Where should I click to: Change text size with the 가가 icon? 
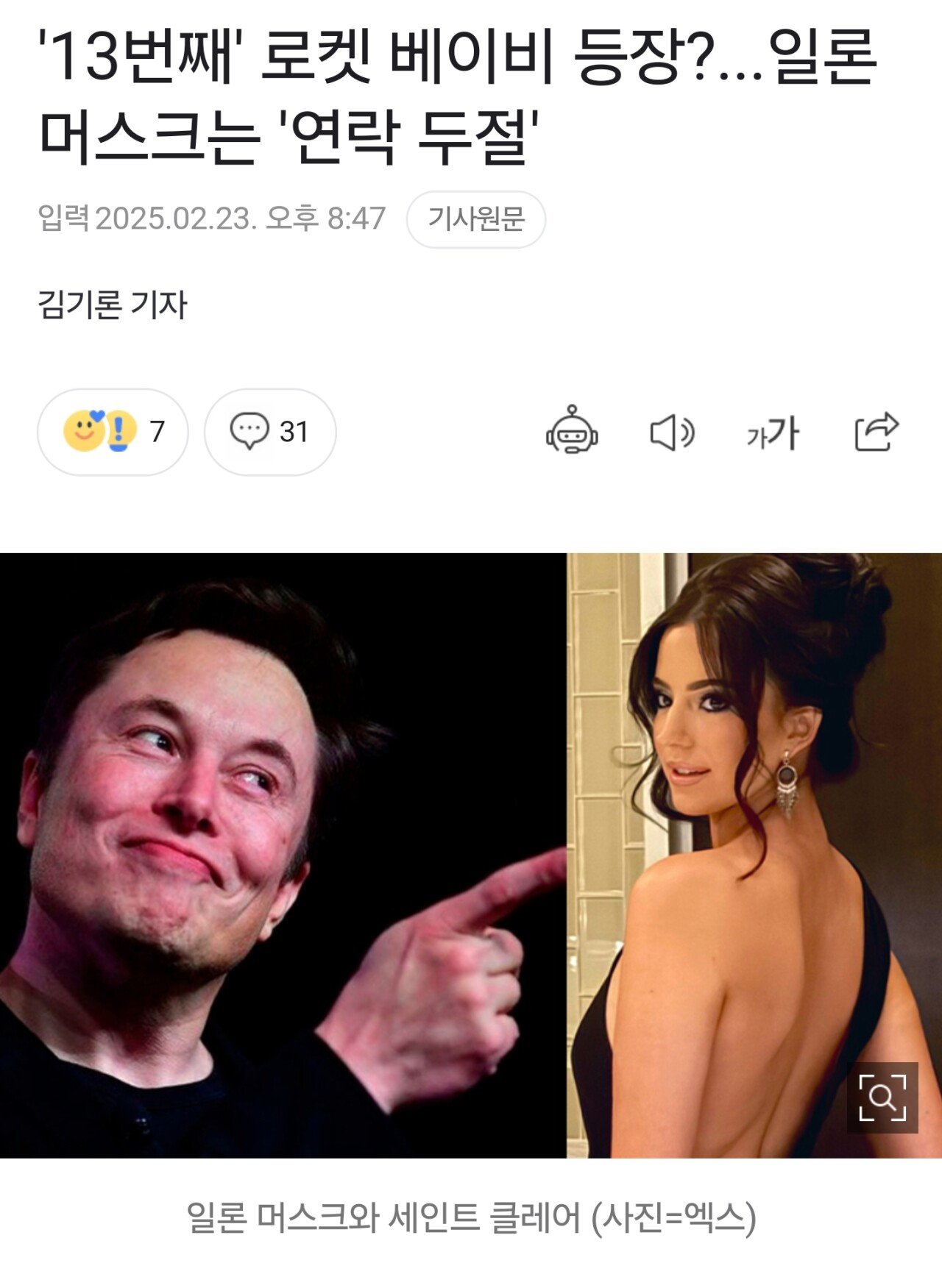[x=772, y=433]
